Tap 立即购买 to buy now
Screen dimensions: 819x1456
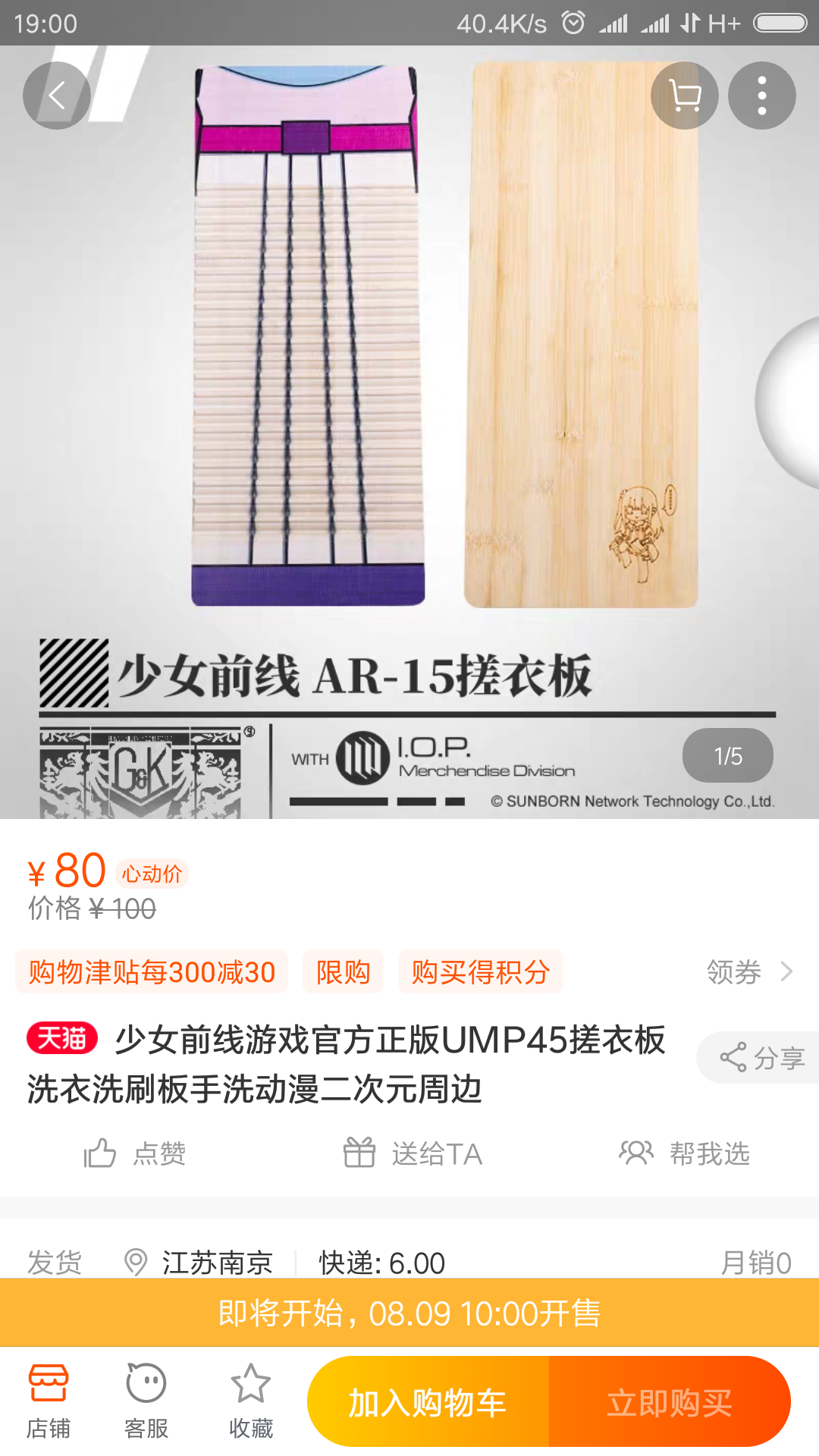[669, 1402]
